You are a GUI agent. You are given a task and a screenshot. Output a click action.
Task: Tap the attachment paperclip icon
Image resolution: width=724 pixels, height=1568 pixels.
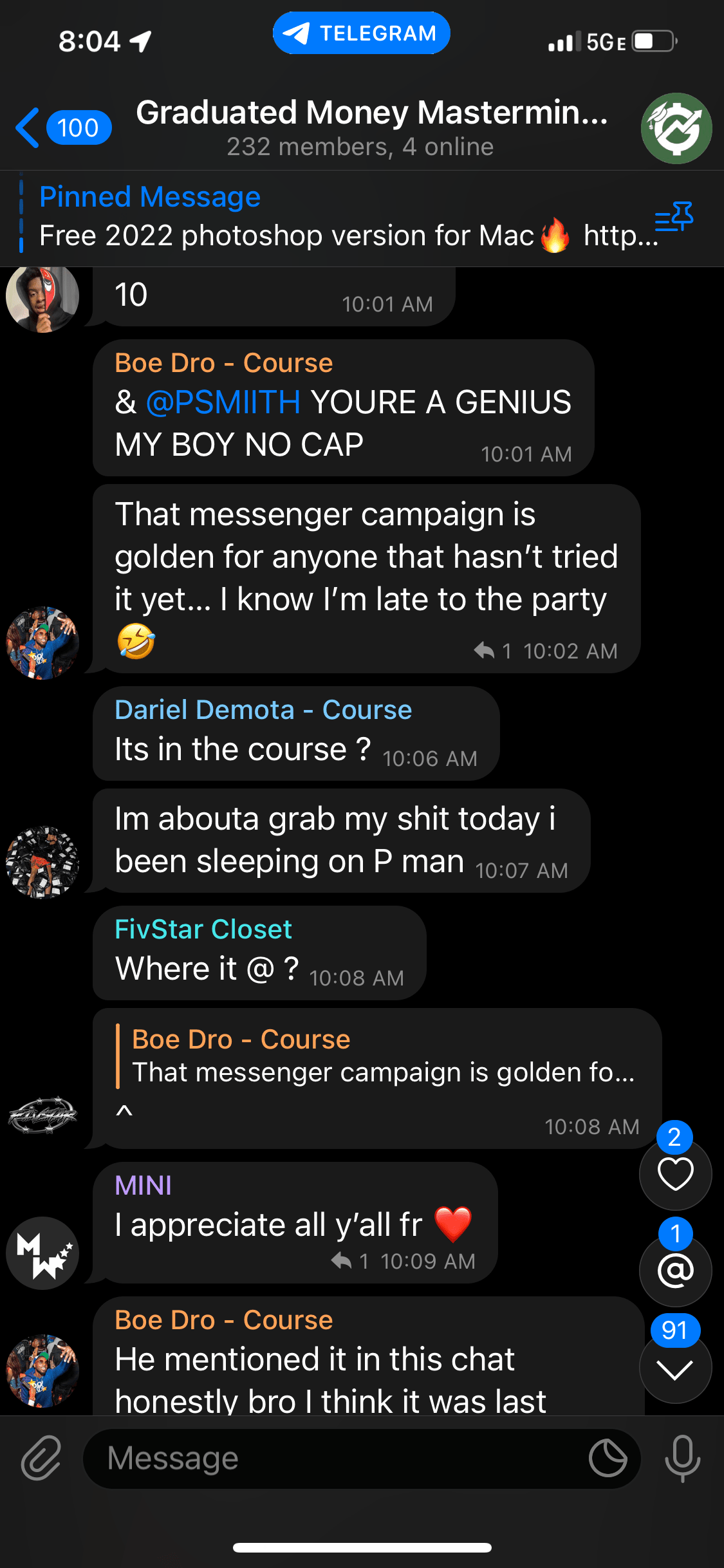41,1458
